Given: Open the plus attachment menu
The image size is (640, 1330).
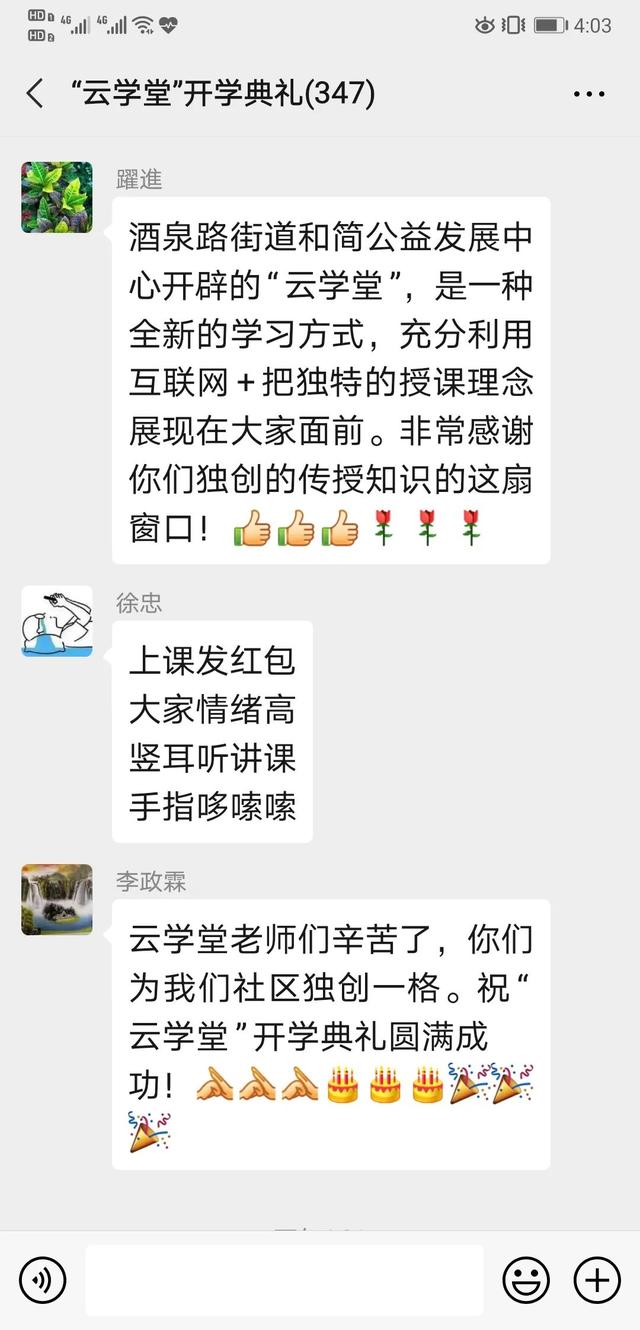Looking at the screenshot, I should click(597, 1279).
